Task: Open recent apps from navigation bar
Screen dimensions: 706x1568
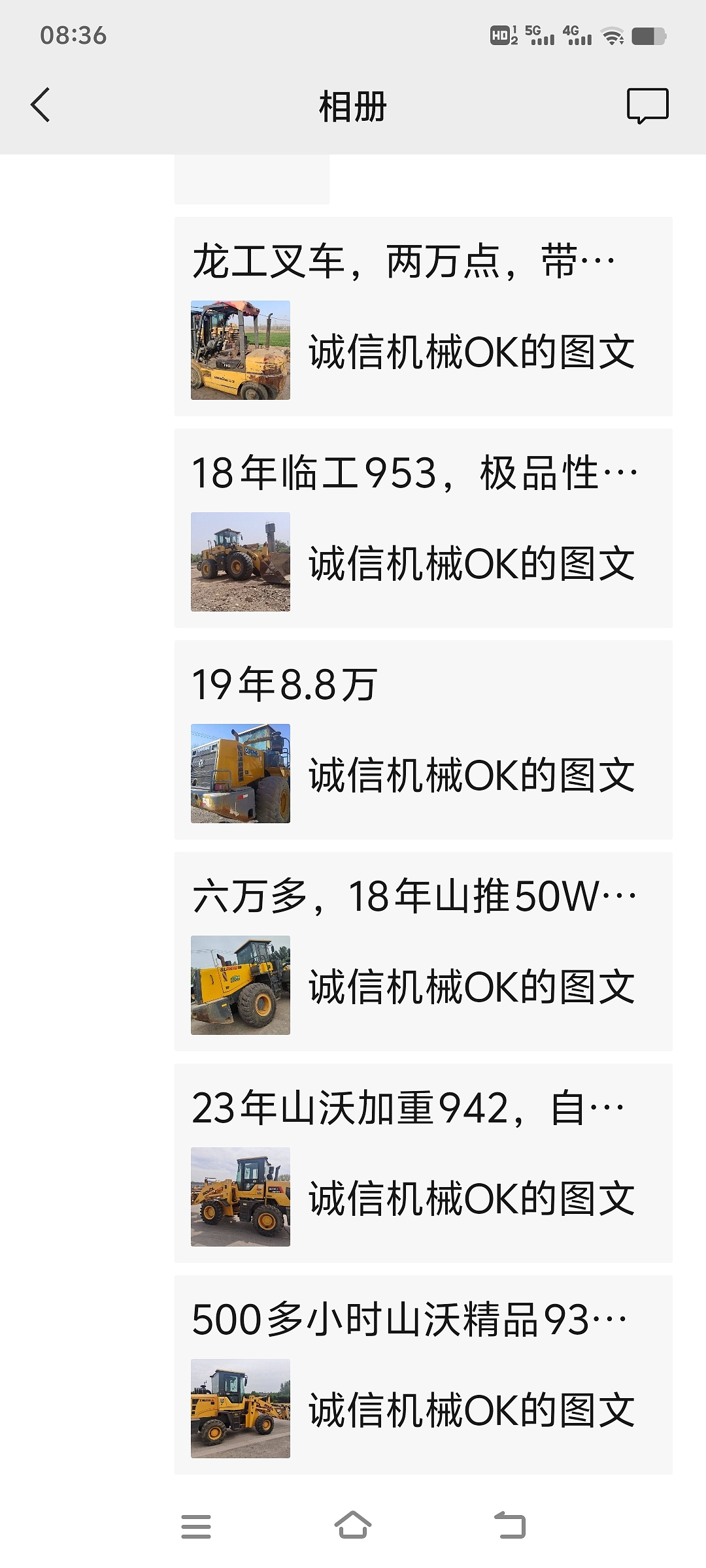Action: [x=195, y=1527]
